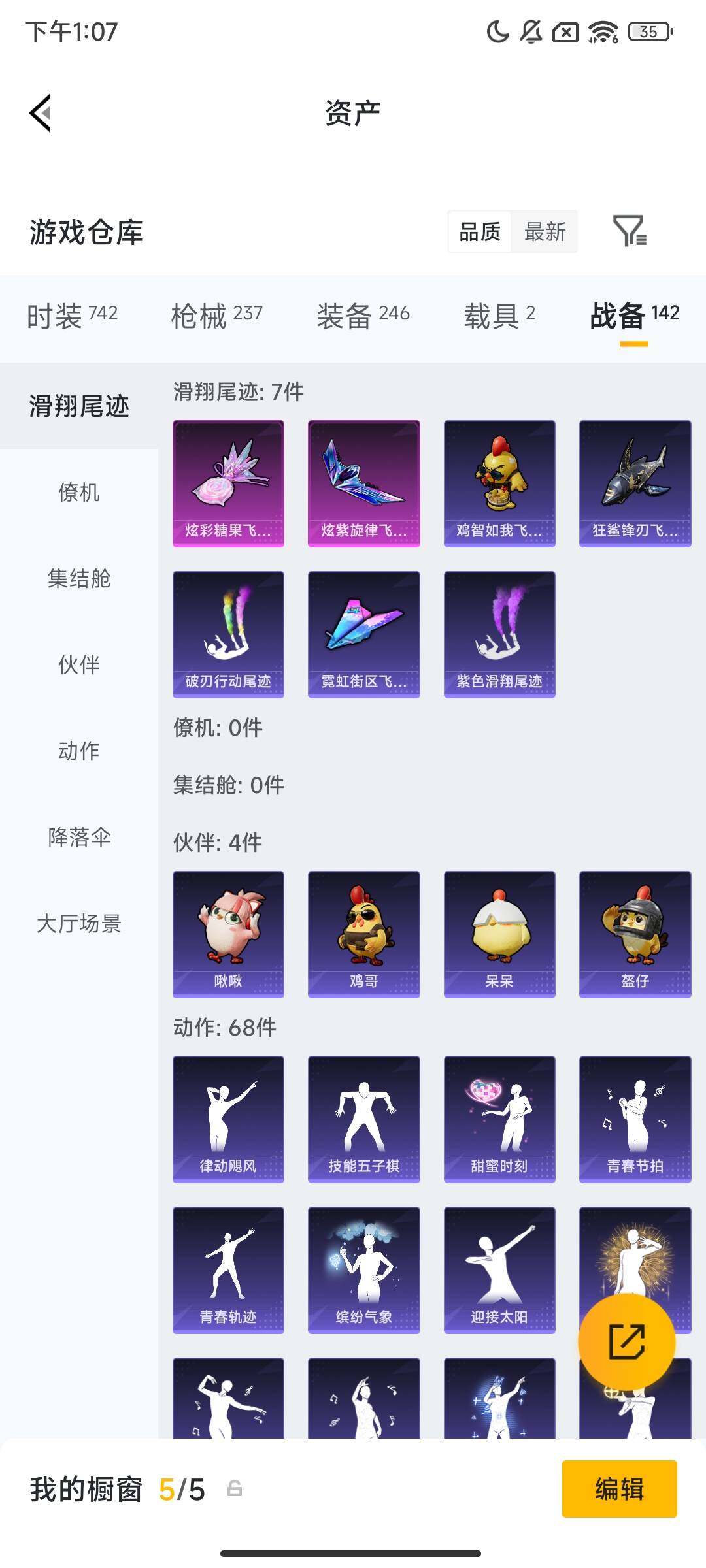Select the 时装 tab showing 742 items
706x1568 pixels.
tap(72, 315)
